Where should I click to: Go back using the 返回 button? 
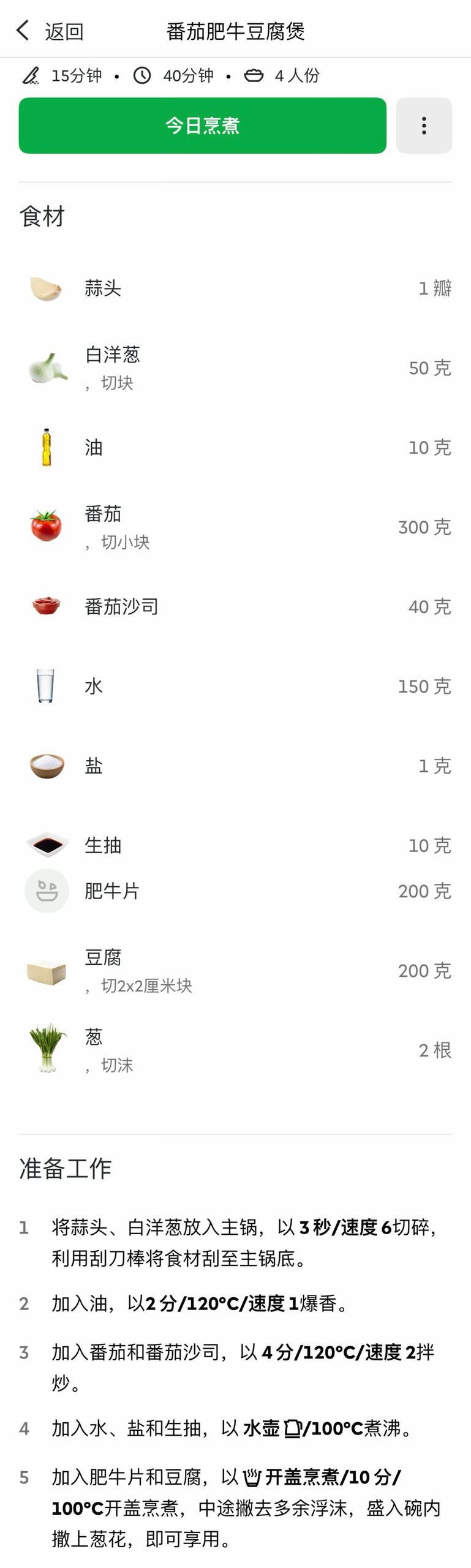pyautogui.click(x=50, y=31)
